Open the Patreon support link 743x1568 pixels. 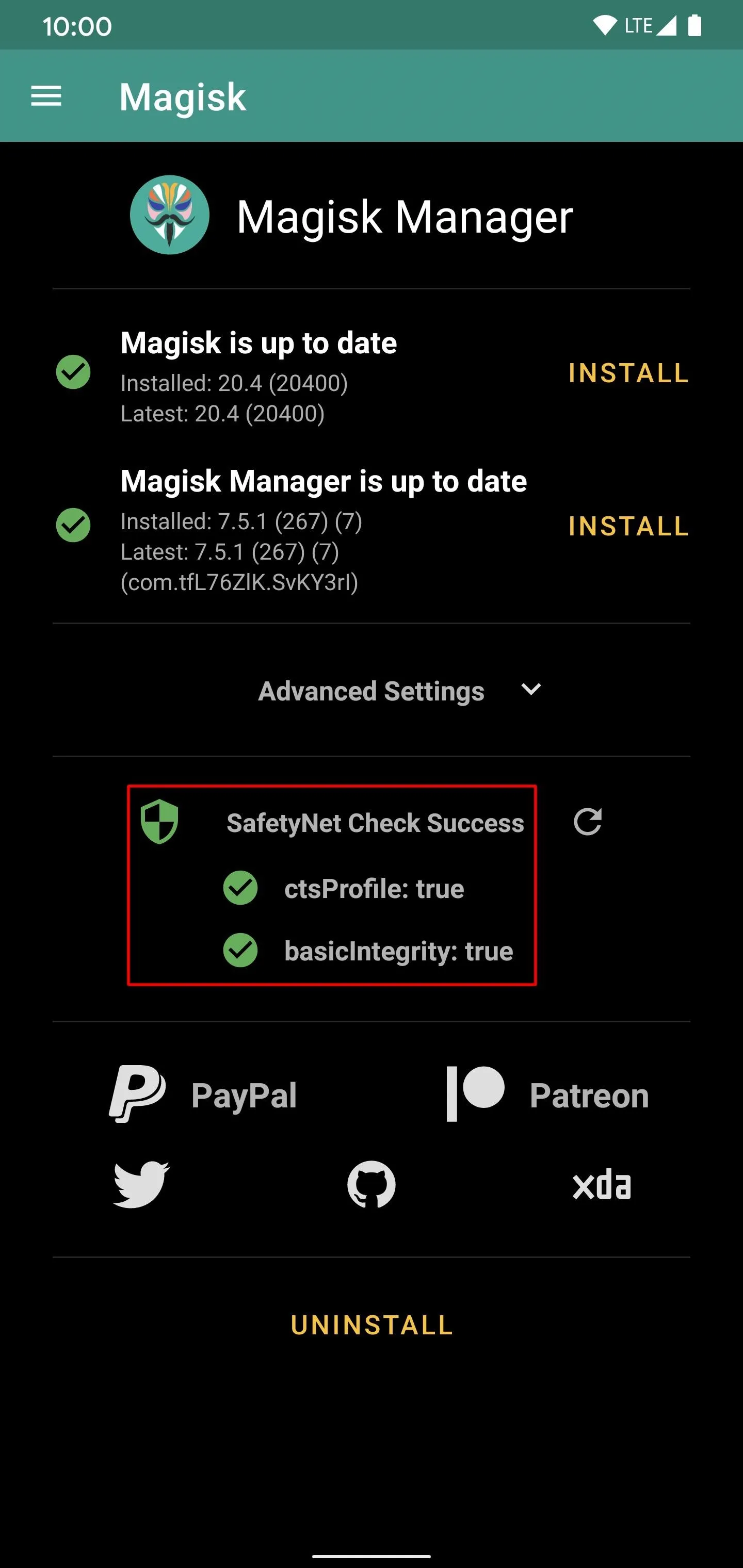tap(547, 1095)
